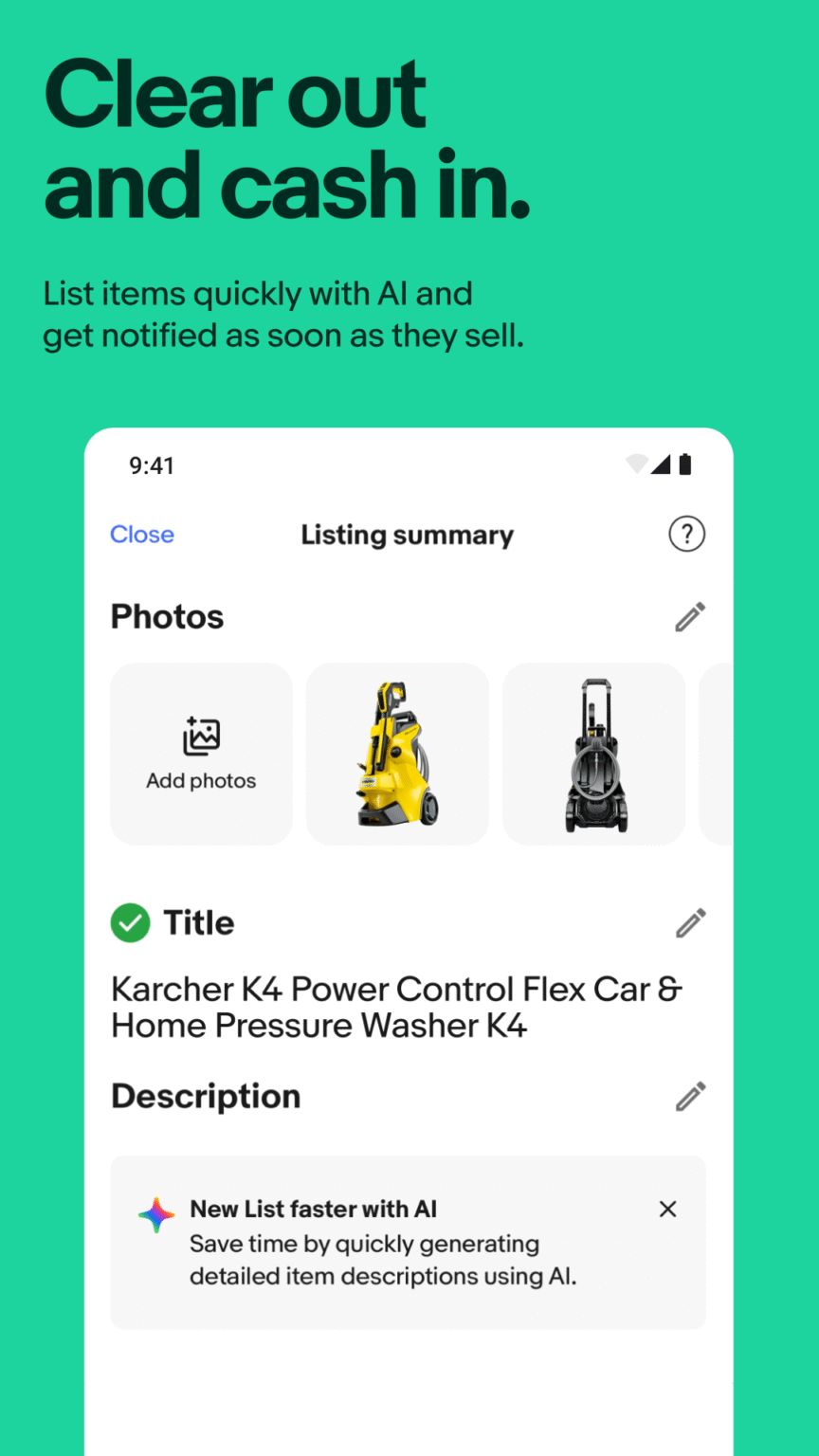Viewport: 819px width, 1456px height.
Task: Open the yellow pressure washer photo
Action: (x=396, y=754)
